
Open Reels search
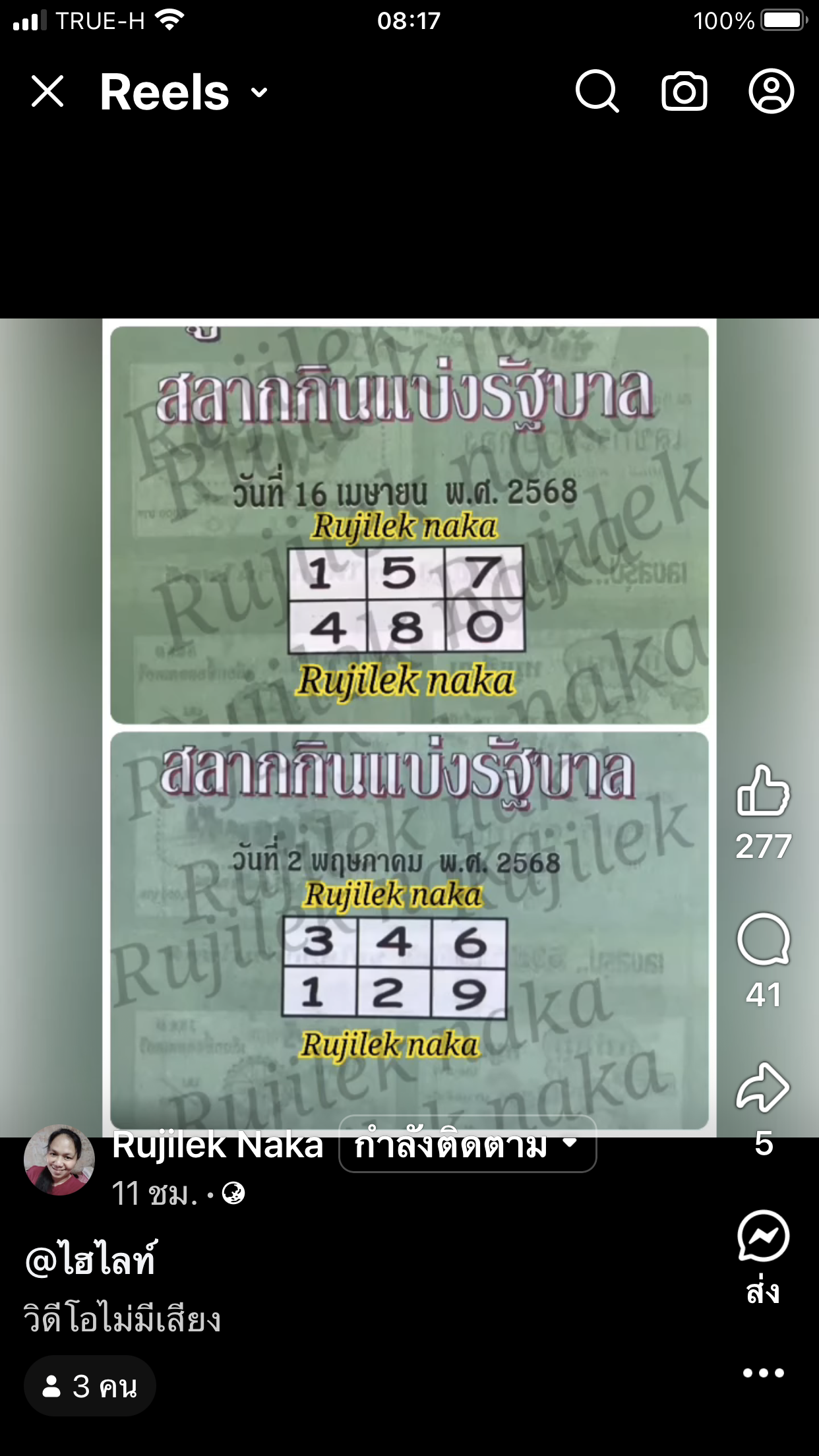(x=597, y=91)
